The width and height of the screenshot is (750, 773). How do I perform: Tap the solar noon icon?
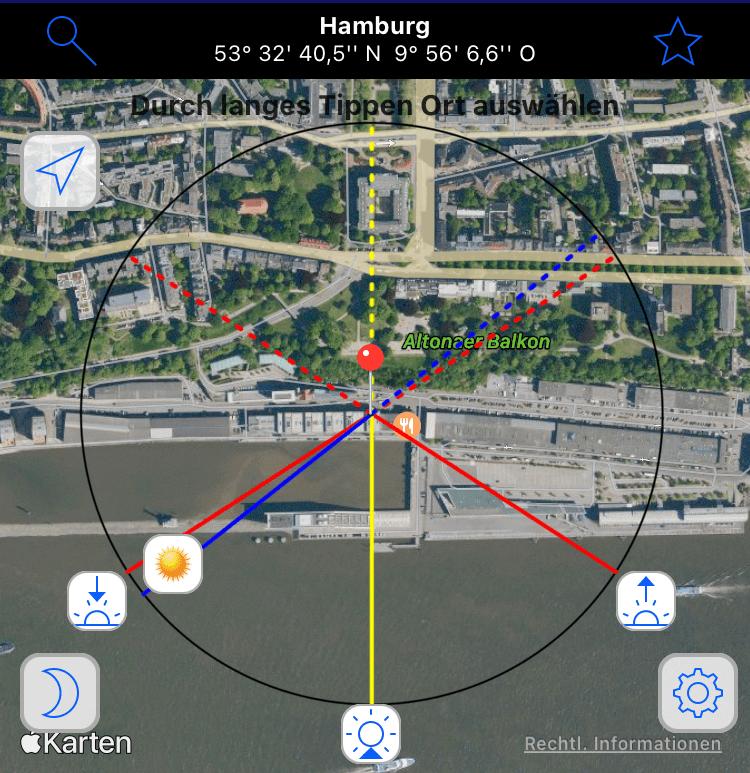[371, 734]
